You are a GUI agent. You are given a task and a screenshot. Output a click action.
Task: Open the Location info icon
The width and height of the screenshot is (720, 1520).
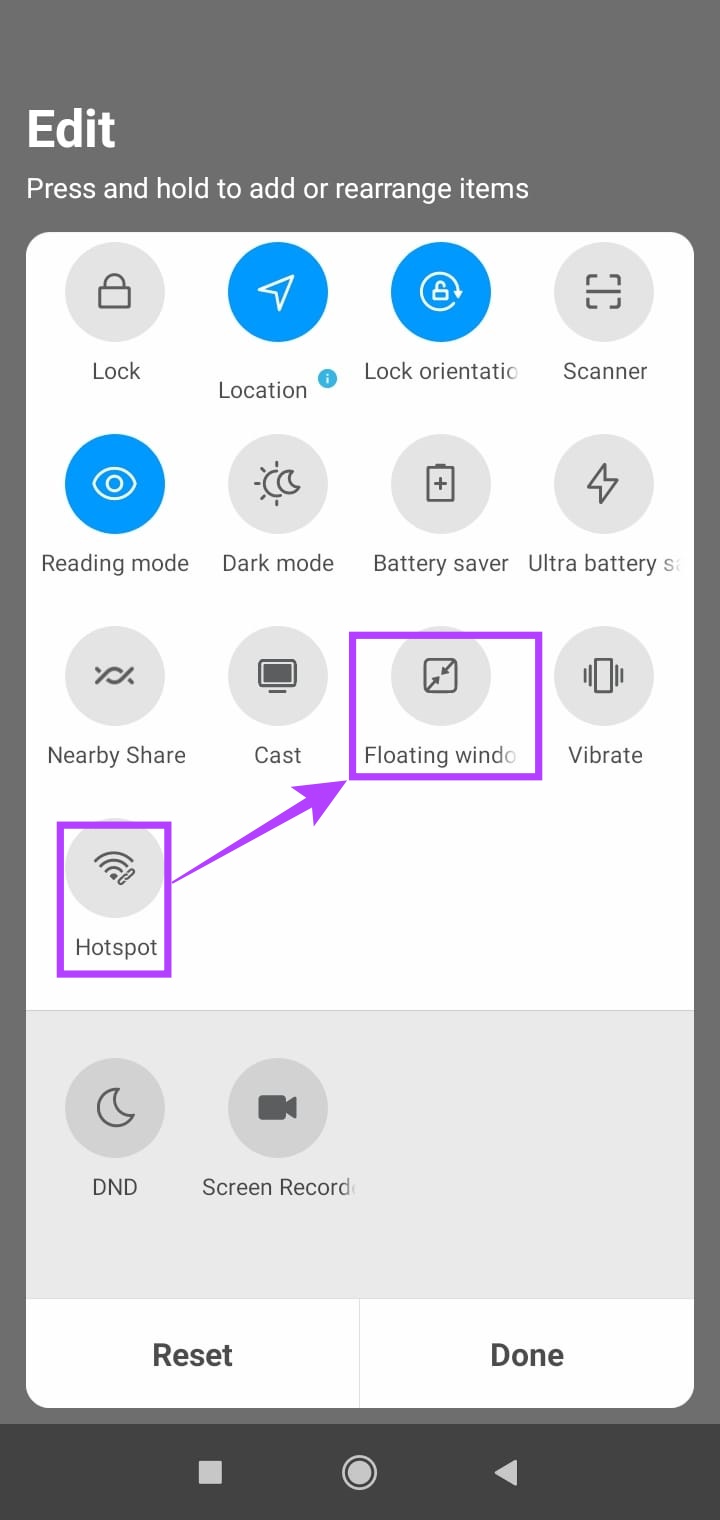point(327,379)
